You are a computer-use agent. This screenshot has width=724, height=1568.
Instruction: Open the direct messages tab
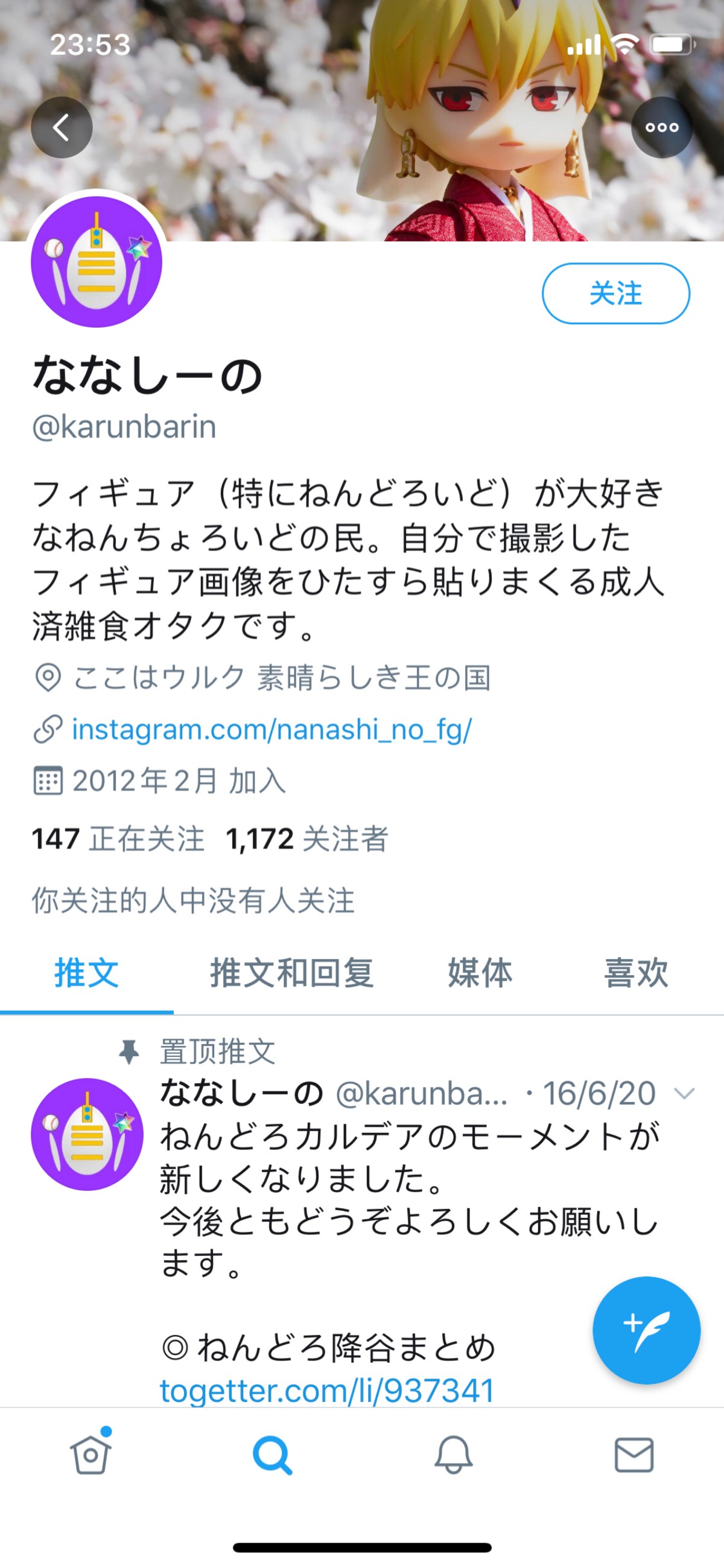[x=634, y=1455]
